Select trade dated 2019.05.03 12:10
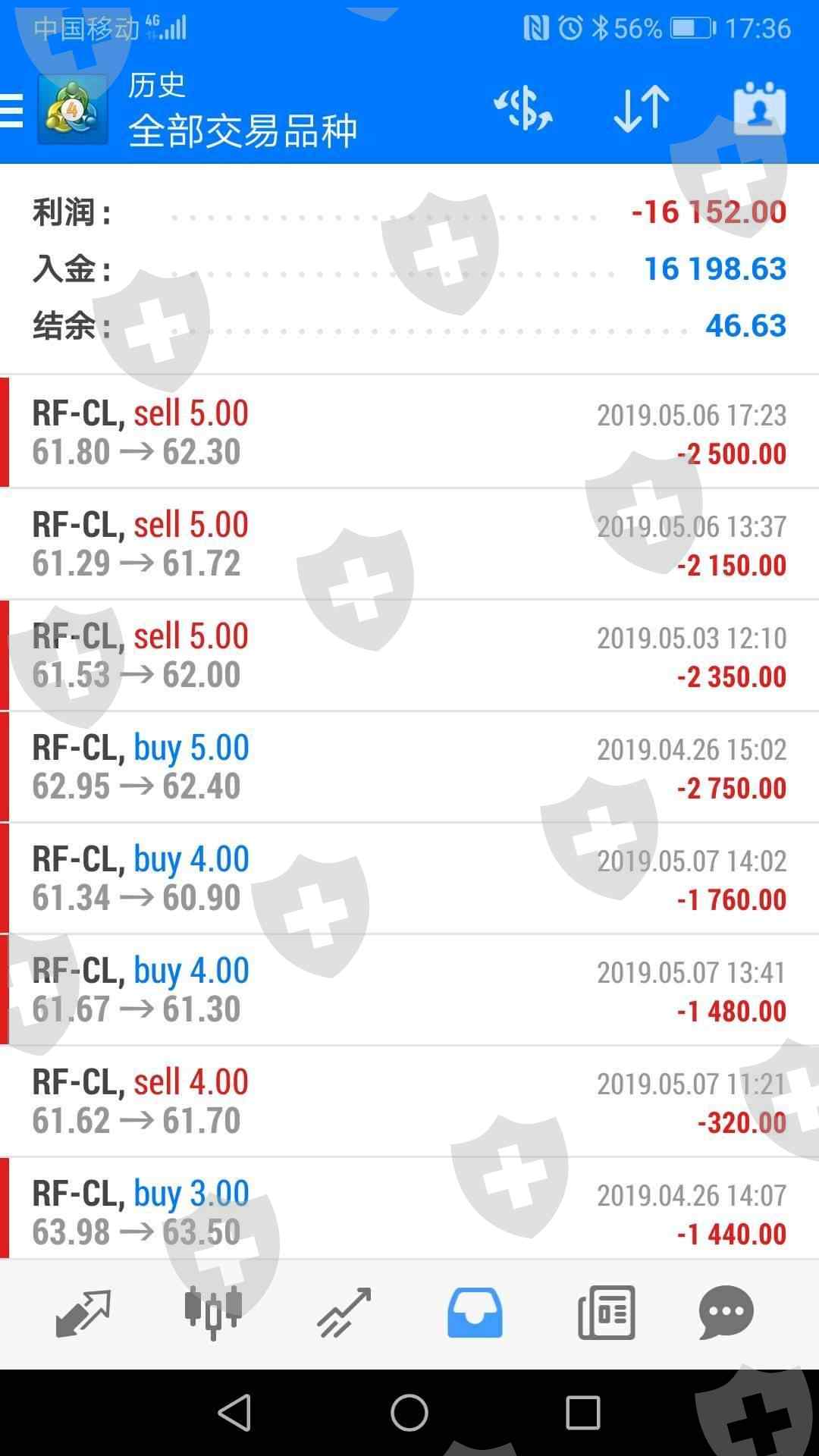Image resolution: width=819 pixels, height=1456 pixels. pyautogui.click(x=409, y=655)
